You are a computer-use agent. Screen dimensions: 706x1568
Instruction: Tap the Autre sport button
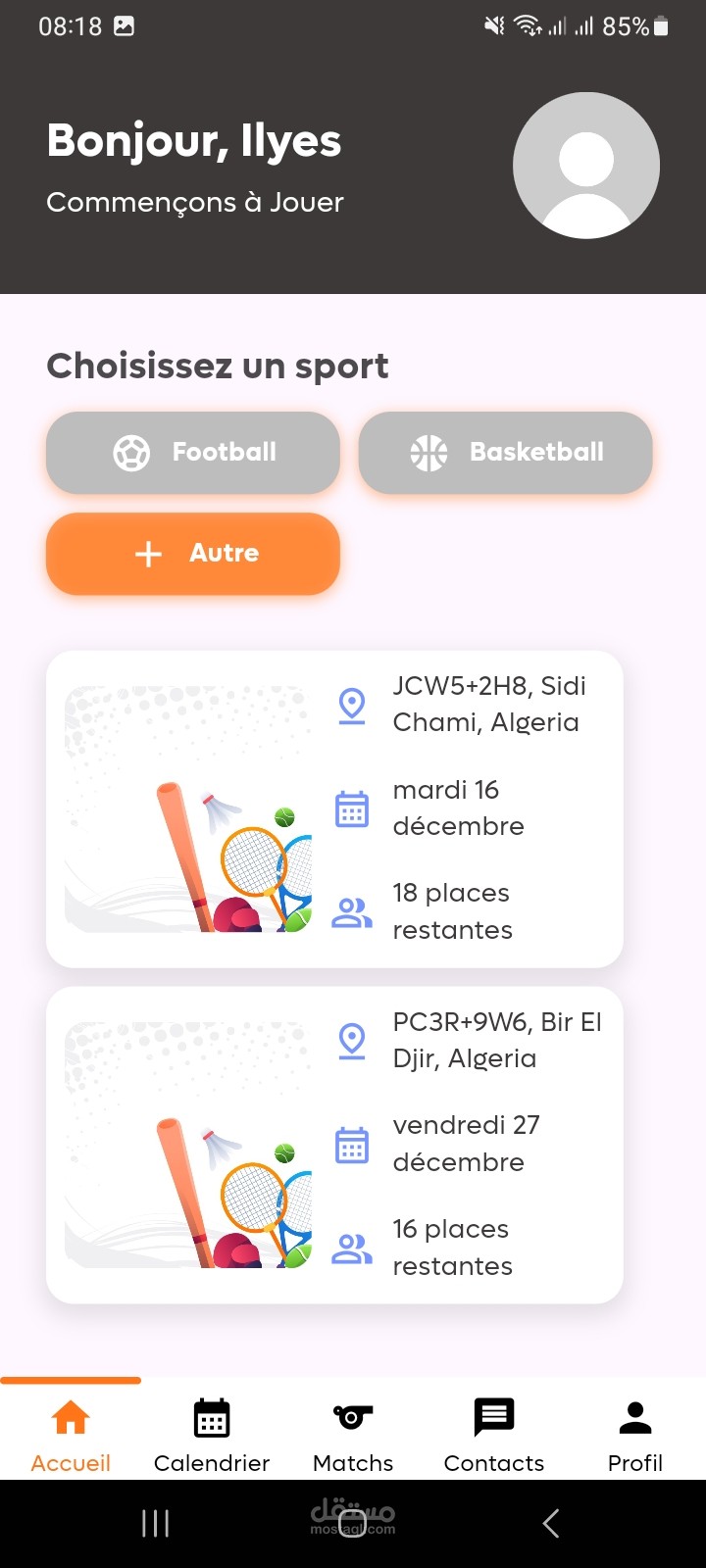pyautogui.click(x=193, y=554)
